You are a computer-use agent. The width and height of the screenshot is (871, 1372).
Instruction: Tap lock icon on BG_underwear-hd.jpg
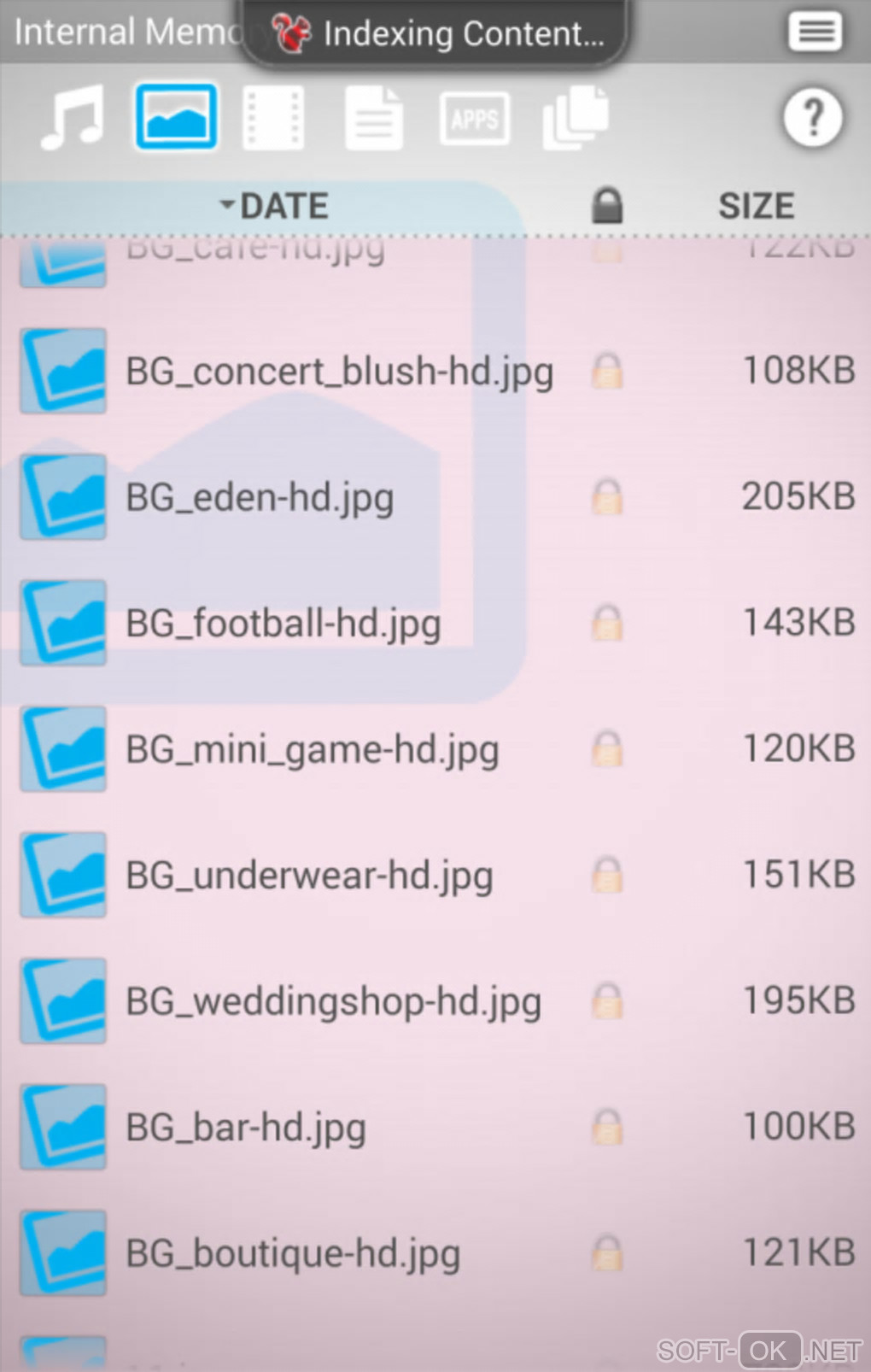(x=607, y=875)
